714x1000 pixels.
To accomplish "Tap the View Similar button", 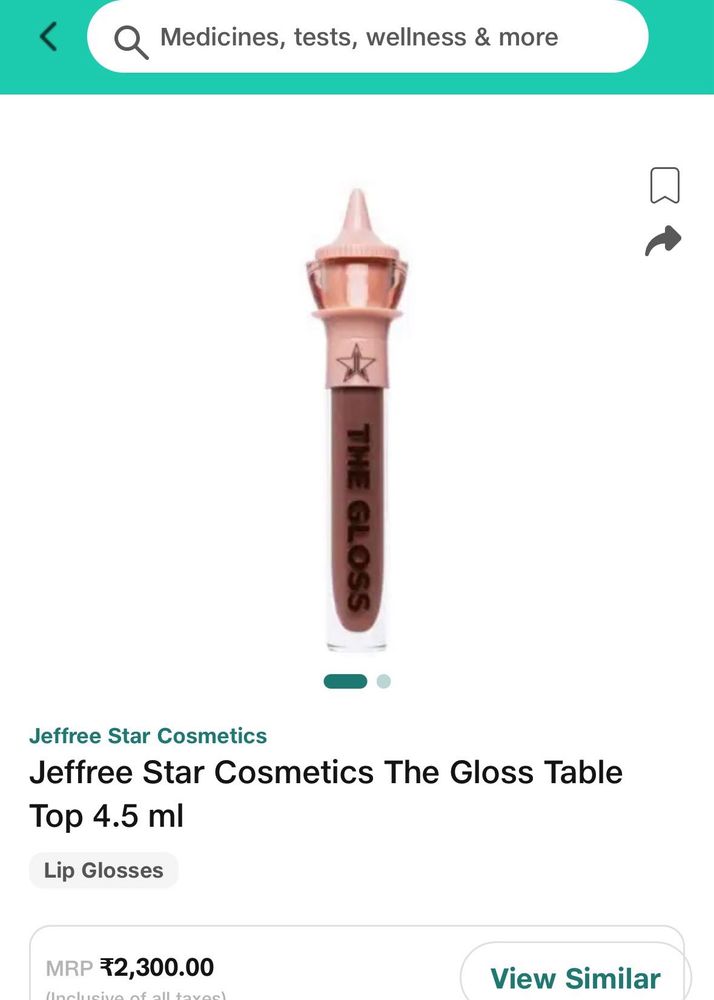I will pyautogui.click(x=574, y=976).
